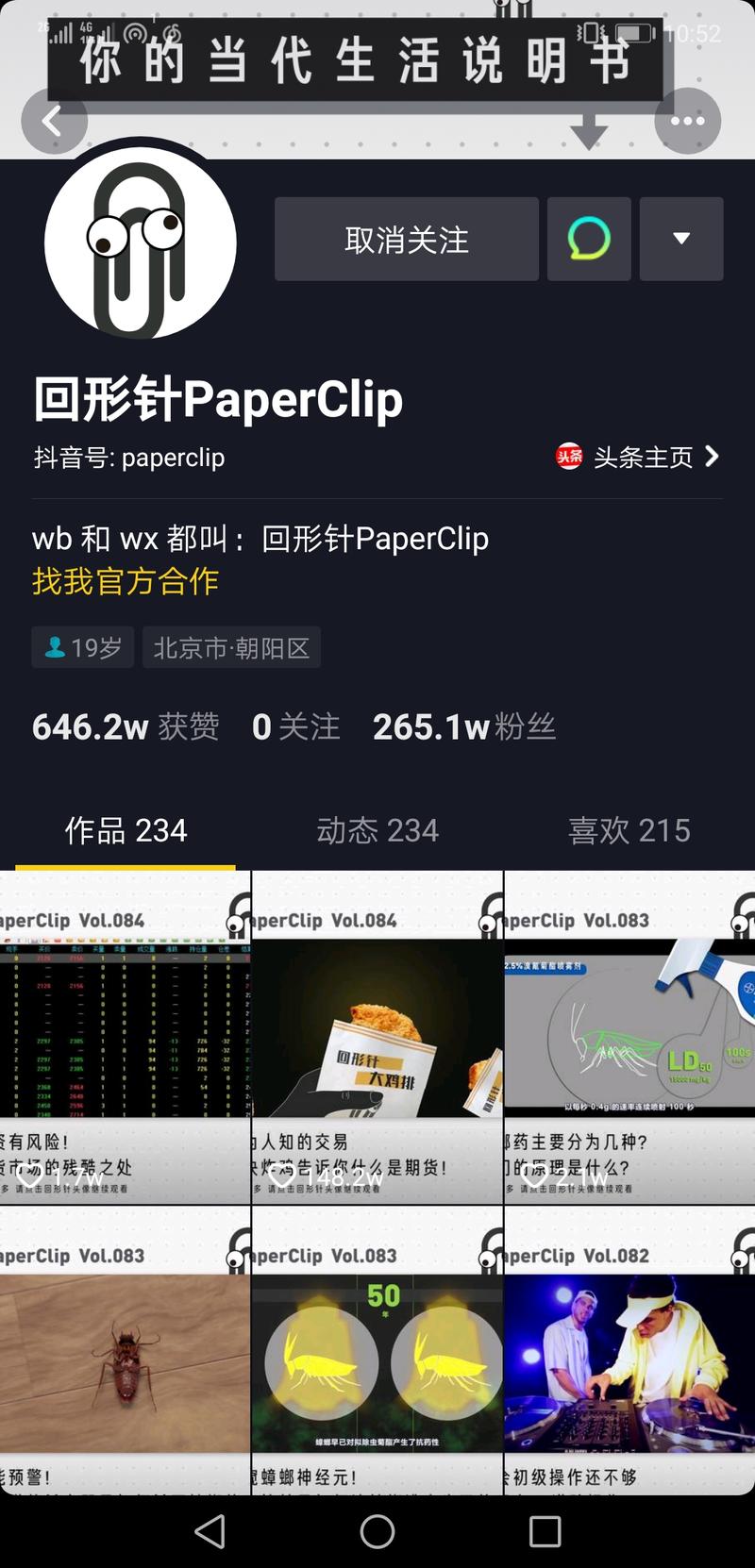Open the 喜欢 215 tab
The image size is (755, 1568).
point(629,830)
